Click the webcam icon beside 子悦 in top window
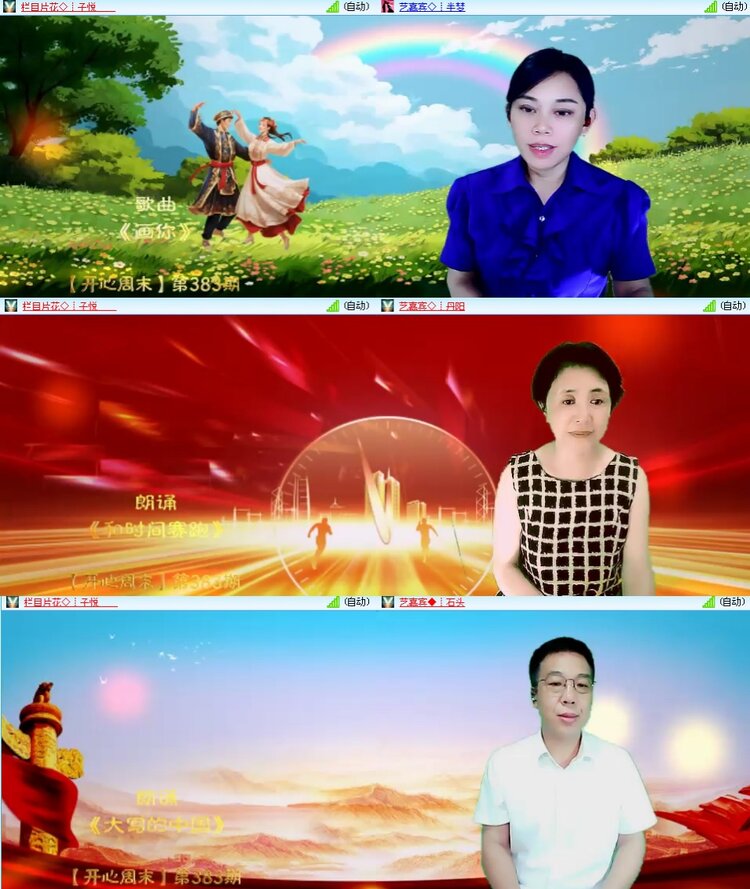Image resolution: width=750 pixels, height=889 pixels. point(10,8)
